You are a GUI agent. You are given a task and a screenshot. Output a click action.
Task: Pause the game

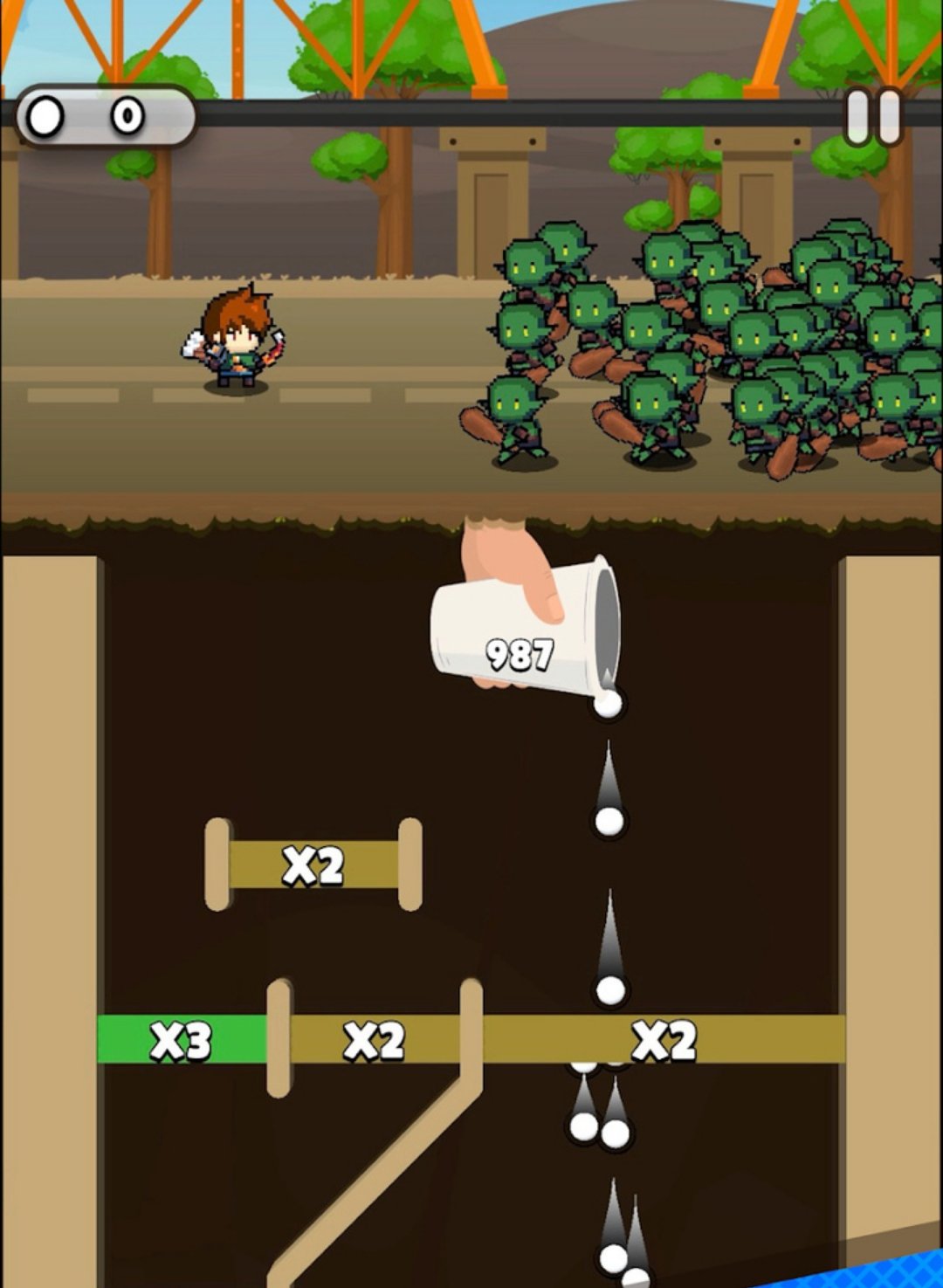coord(873,116)
